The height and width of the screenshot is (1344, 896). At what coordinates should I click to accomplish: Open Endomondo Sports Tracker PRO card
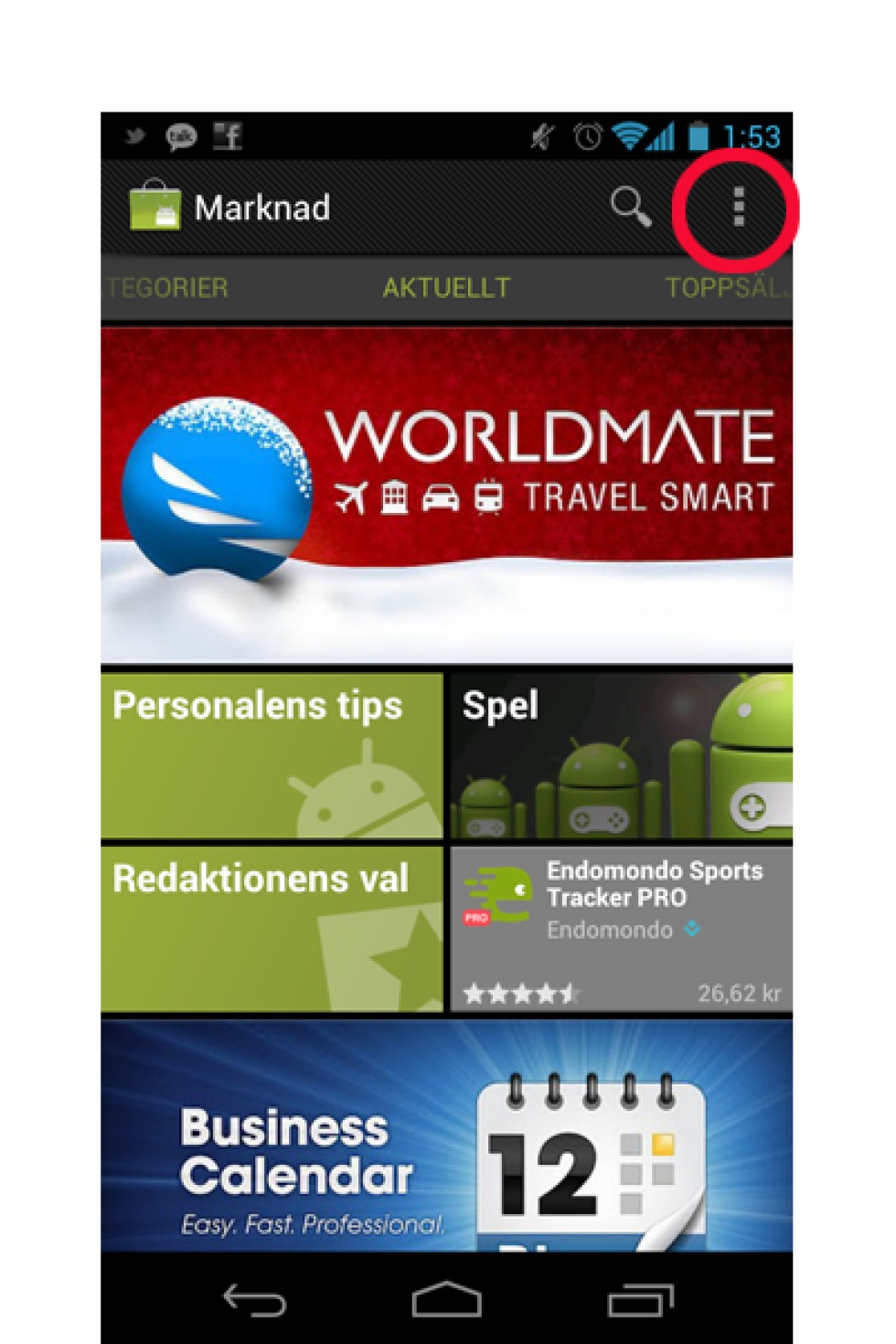coord(621,928)
